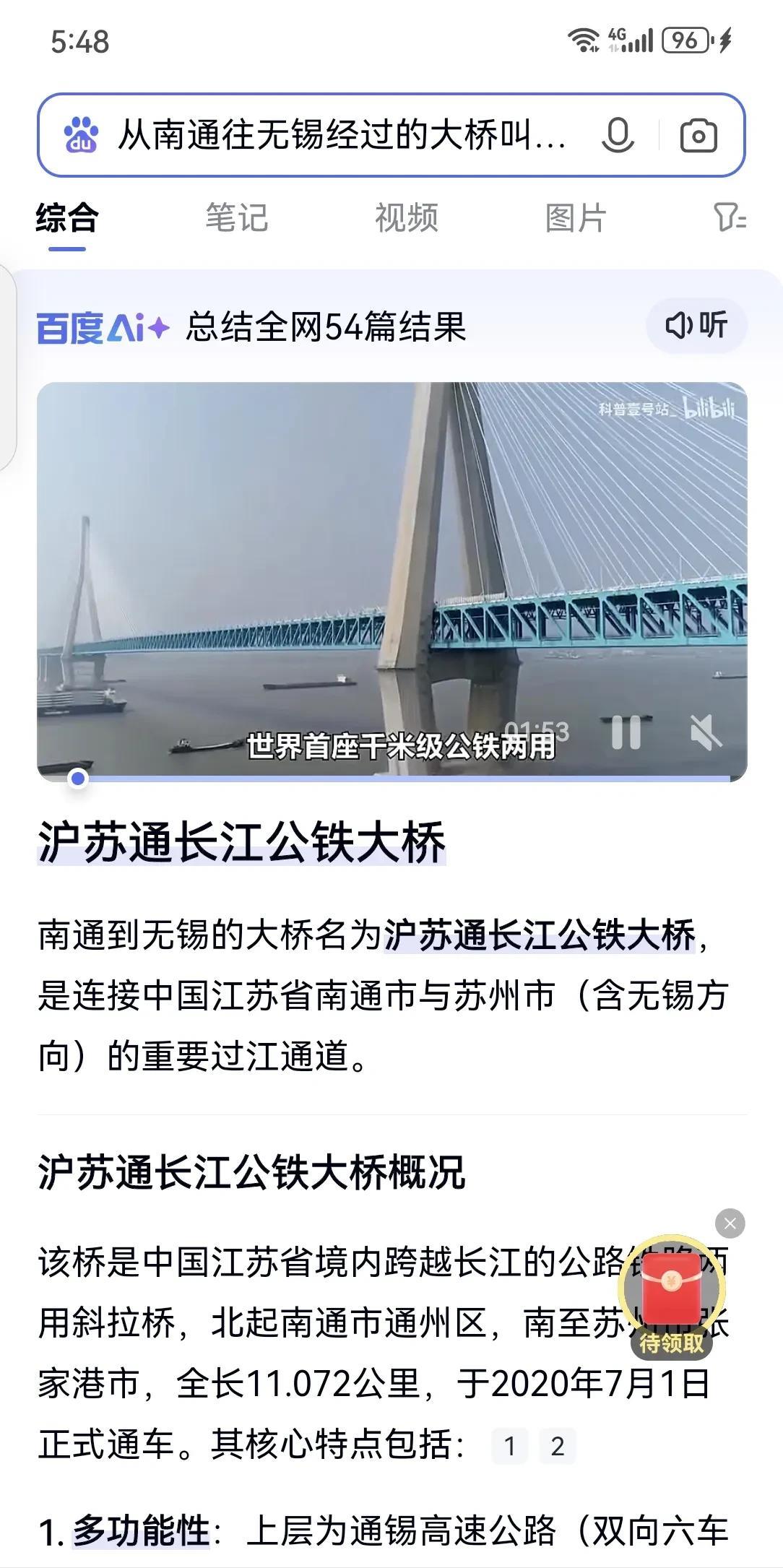Open the search filter icon

pos(730,217)
